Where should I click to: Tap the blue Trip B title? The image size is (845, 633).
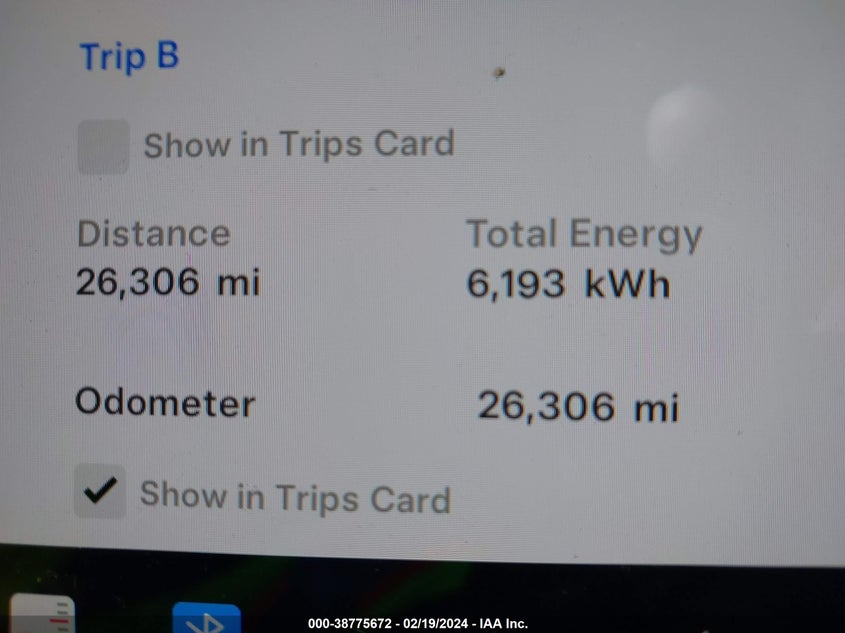(129, 56)
